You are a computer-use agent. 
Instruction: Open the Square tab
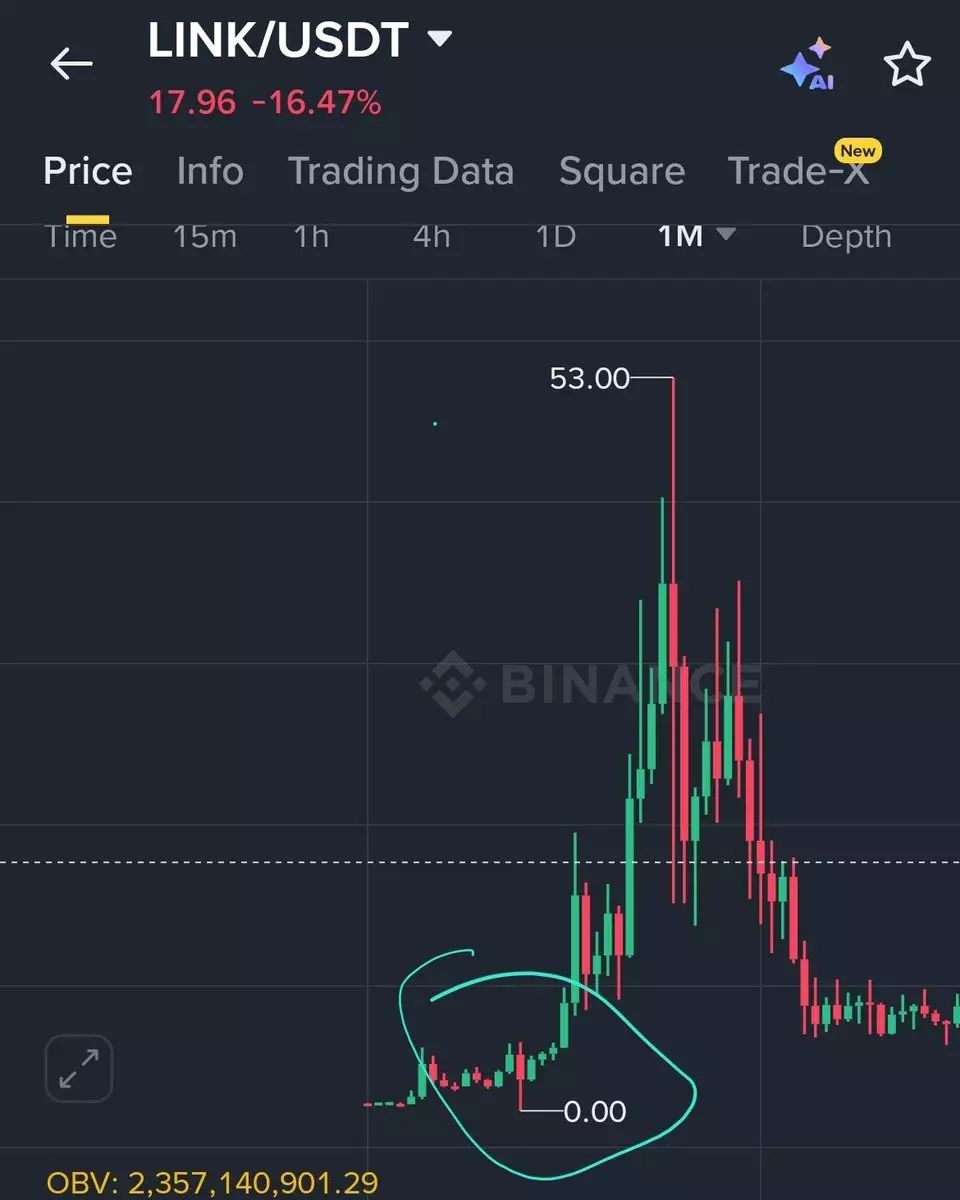coord(622,171)
